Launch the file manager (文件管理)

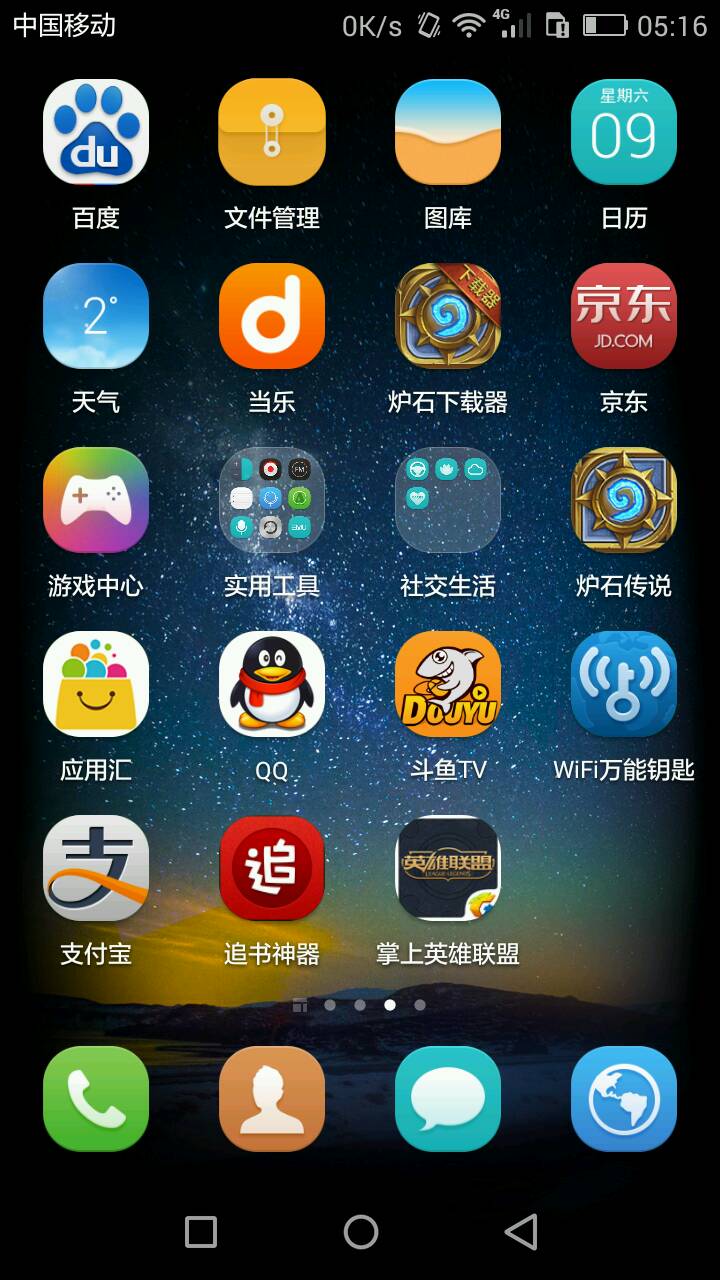coord(272,132)
